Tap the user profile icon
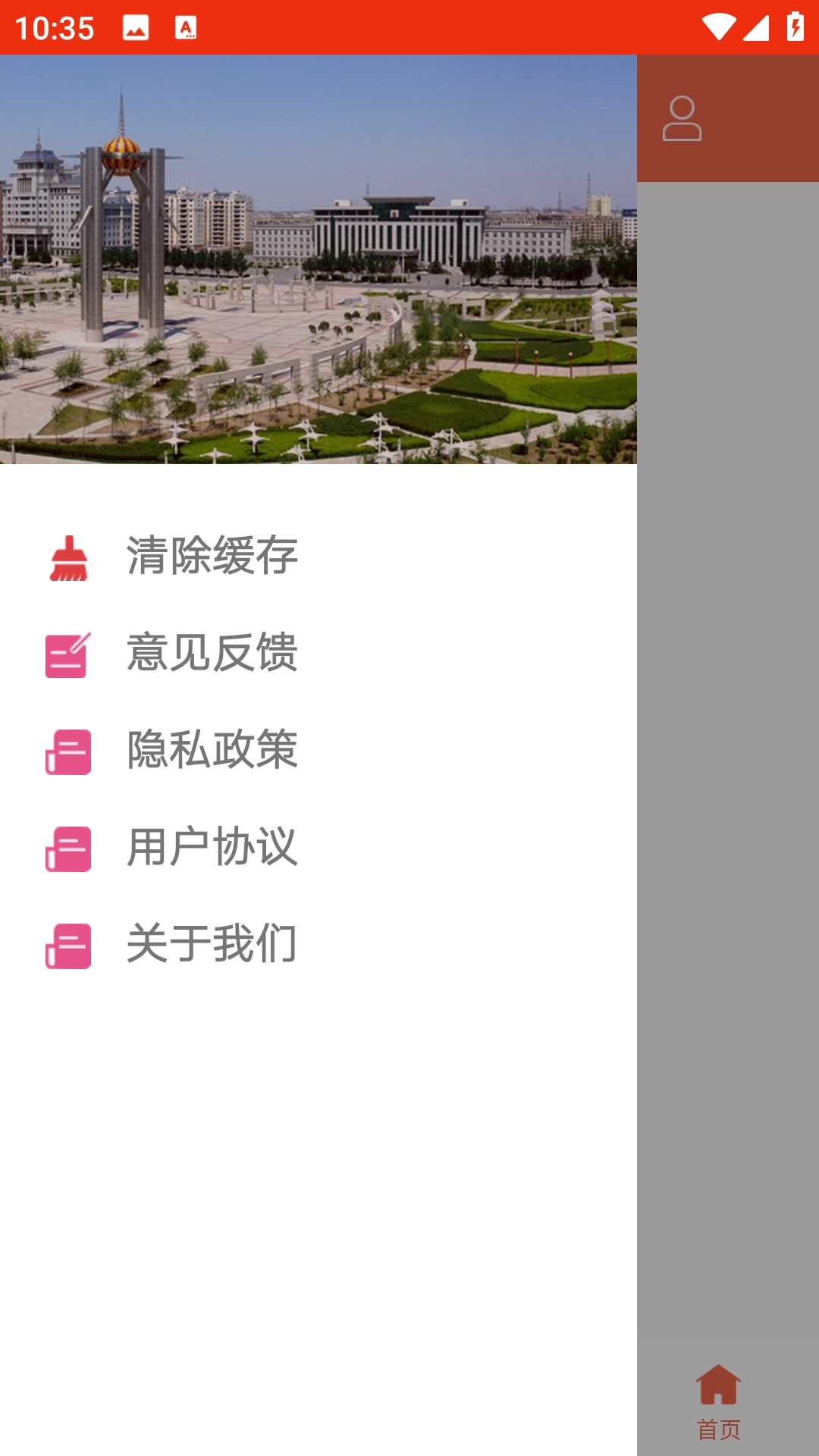 click(x=682, y=118)
